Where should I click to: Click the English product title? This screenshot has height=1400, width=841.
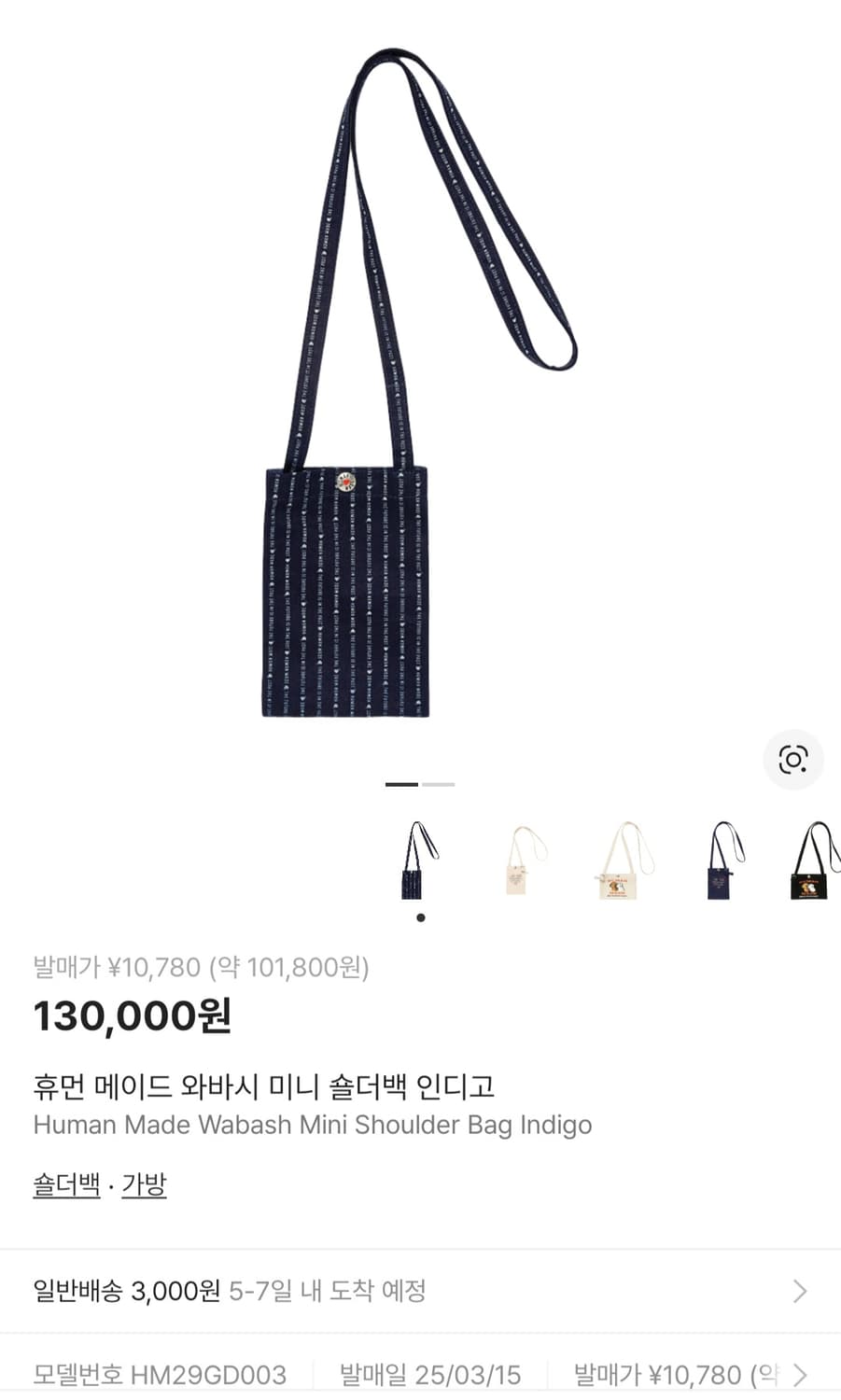[x=312, y=1126]
